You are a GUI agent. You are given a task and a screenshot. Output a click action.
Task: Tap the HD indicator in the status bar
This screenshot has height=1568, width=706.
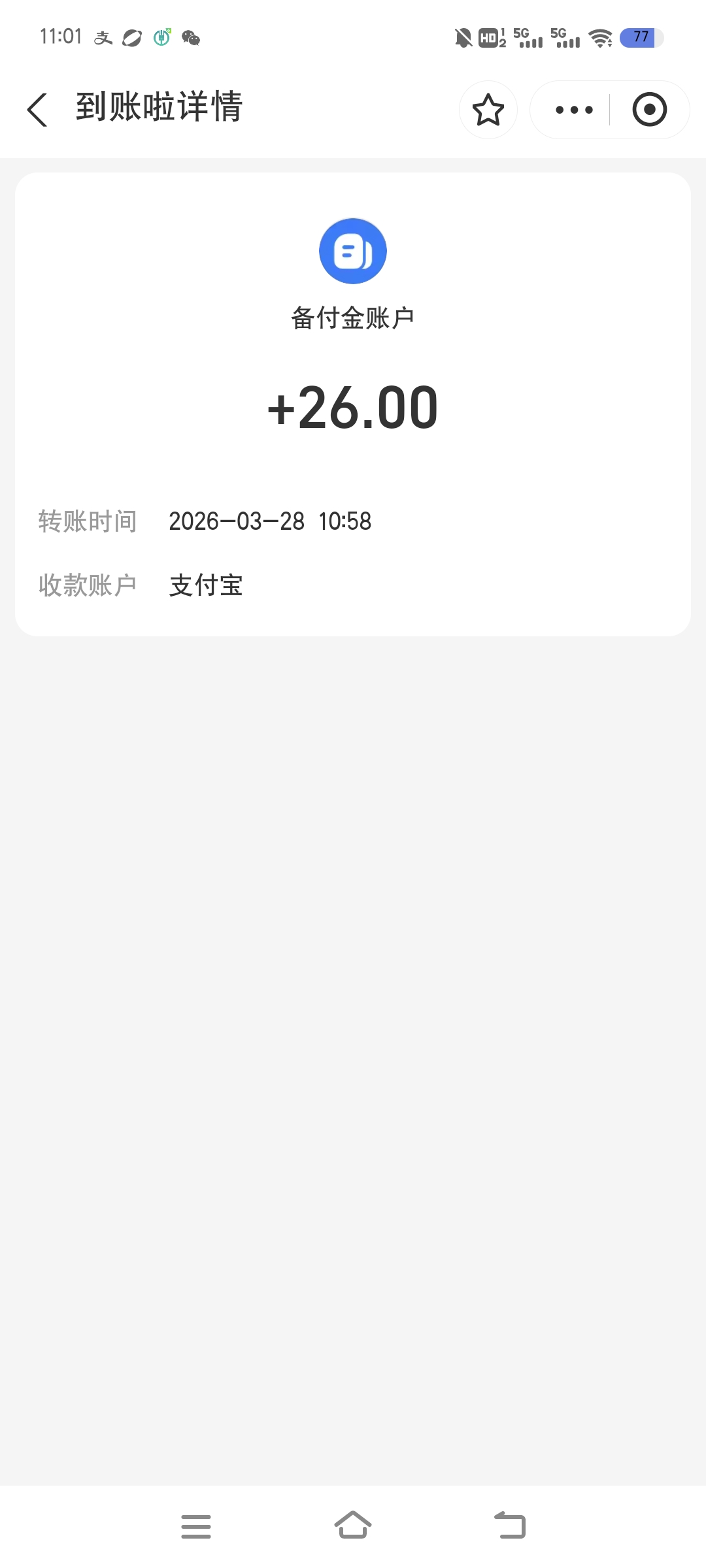tap(489, 37)
